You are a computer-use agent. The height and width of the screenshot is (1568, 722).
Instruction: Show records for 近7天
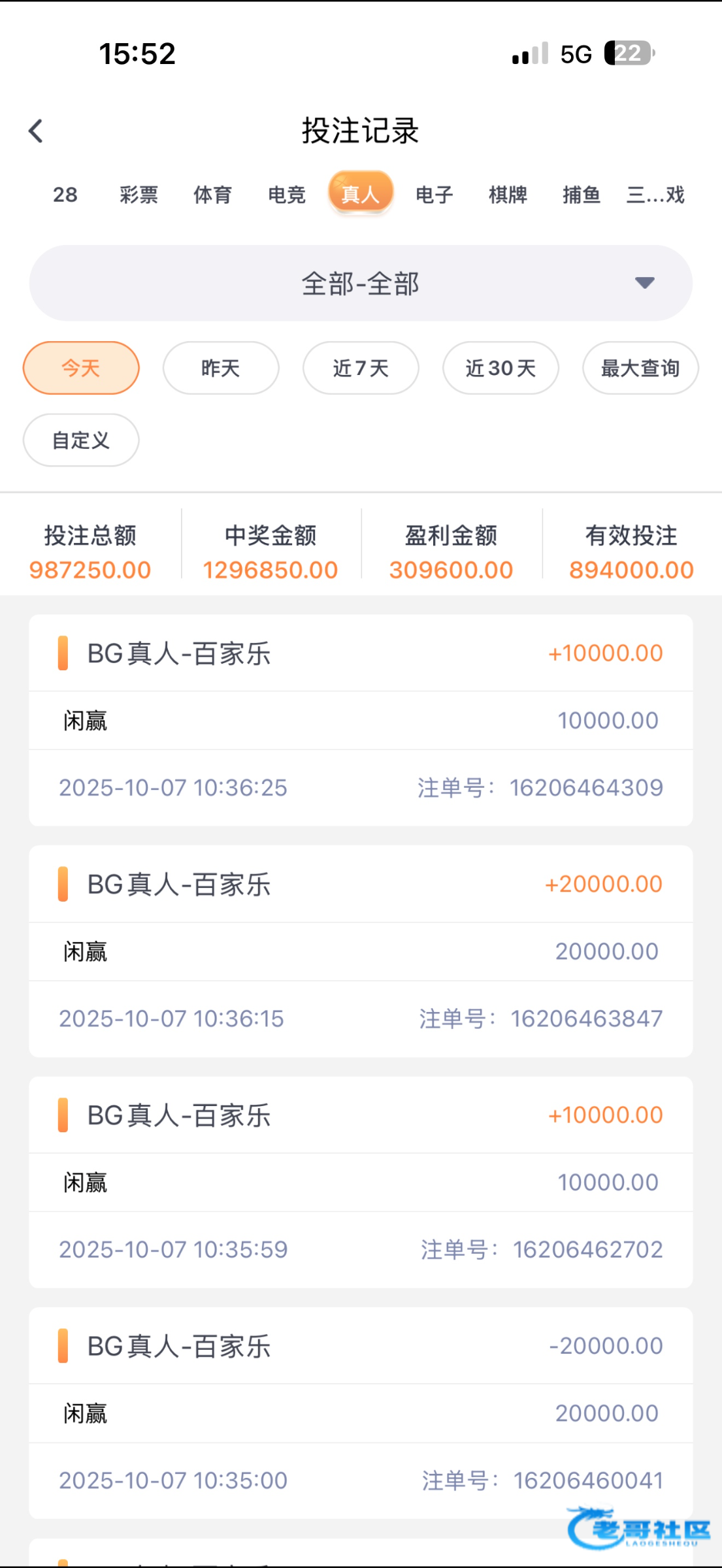coord(361,368)
